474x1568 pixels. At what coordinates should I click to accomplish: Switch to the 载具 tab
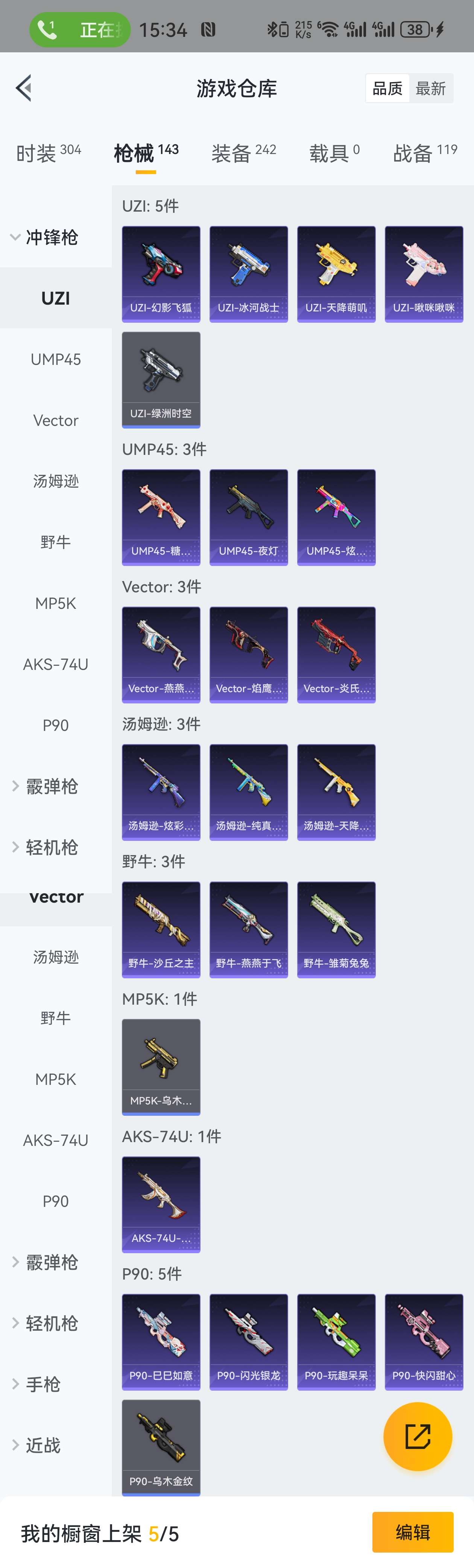pos(334,153)
